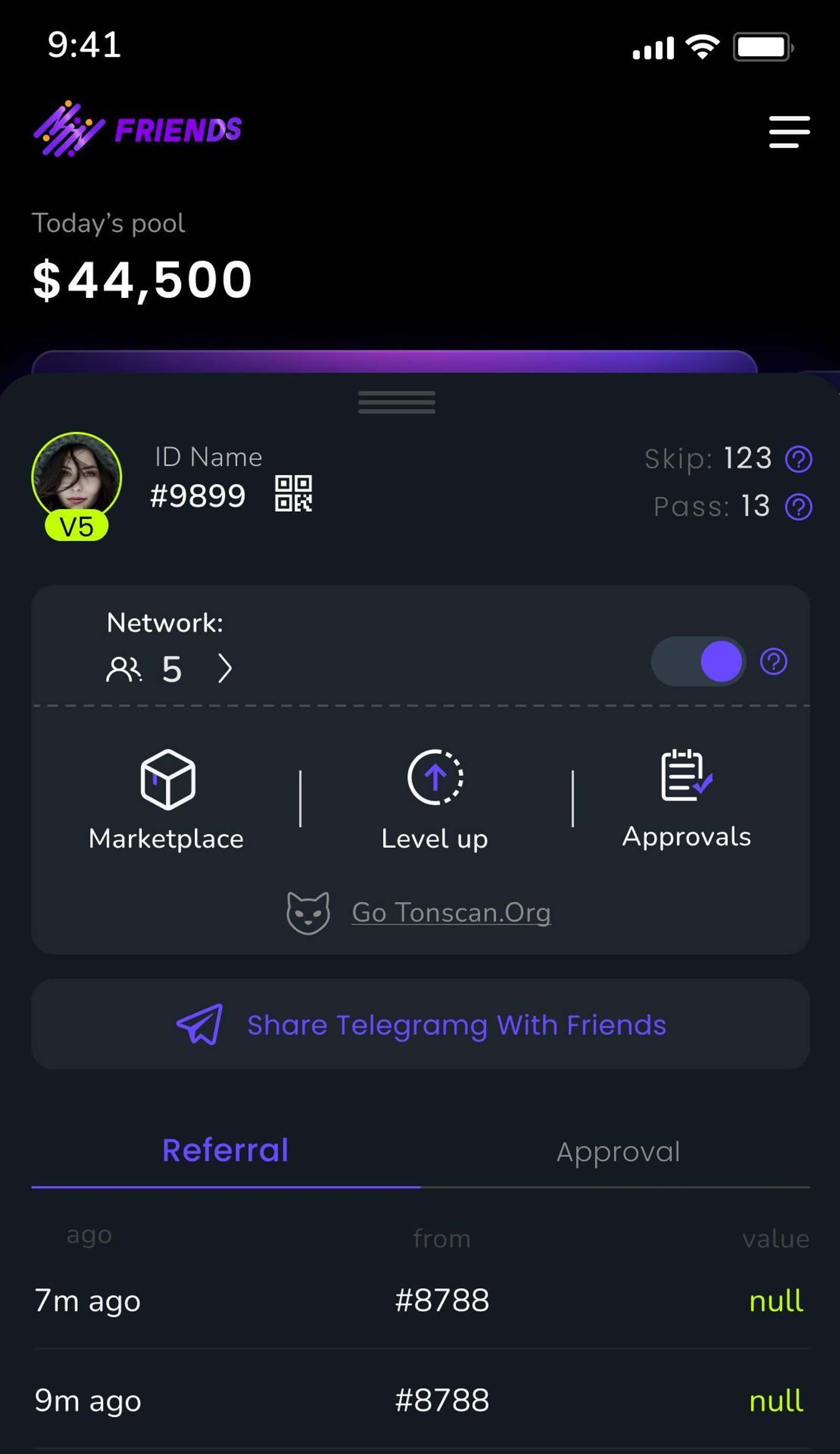
Task: Share Telegram with friends
Action: 421,1025
